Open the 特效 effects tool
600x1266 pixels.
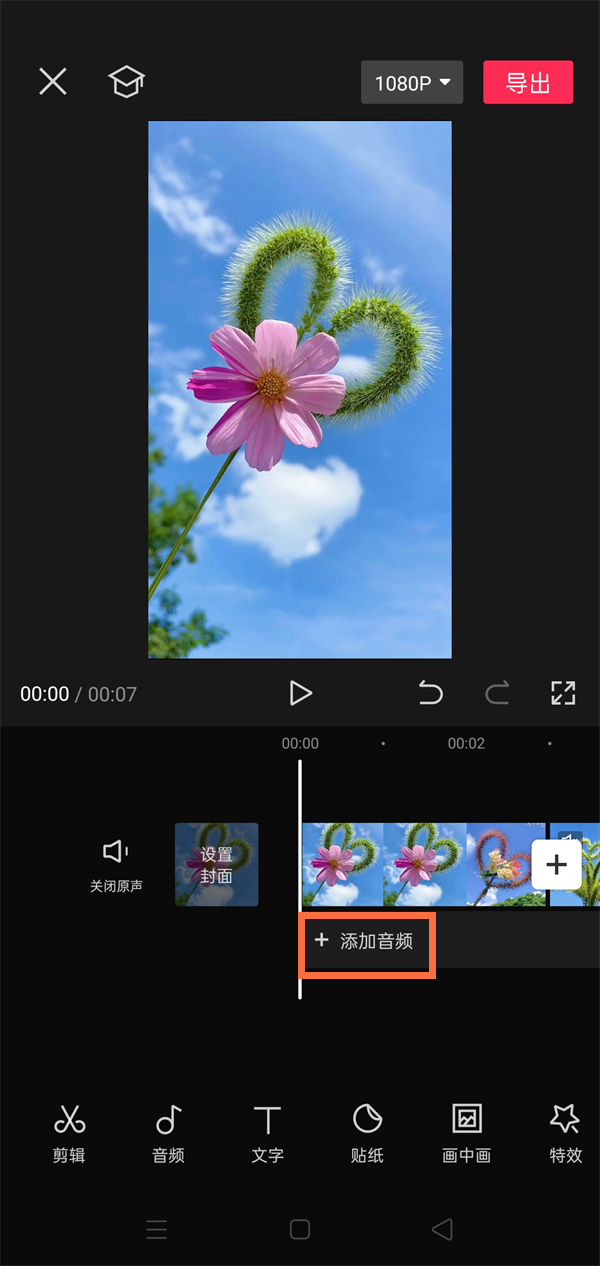(565, 1133)
